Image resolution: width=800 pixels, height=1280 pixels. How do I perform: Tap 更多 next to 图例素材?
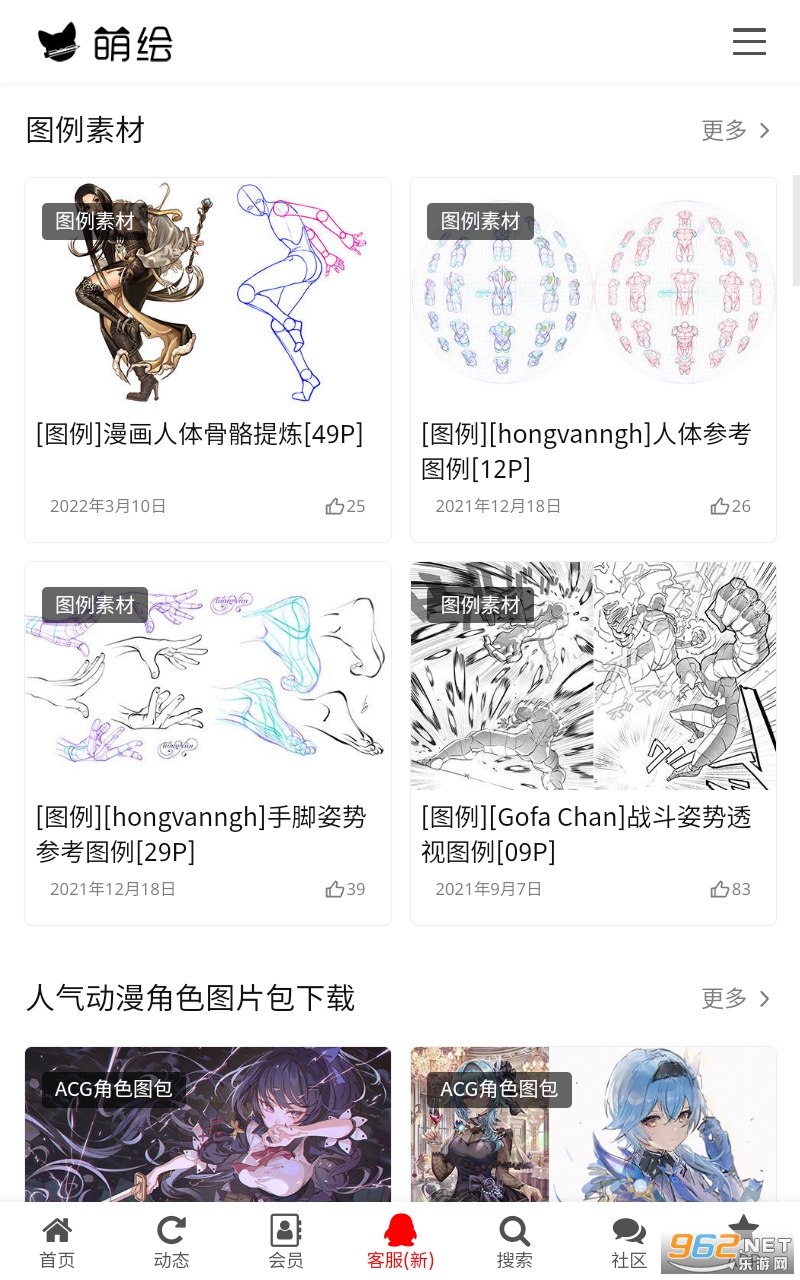point(735,130)
